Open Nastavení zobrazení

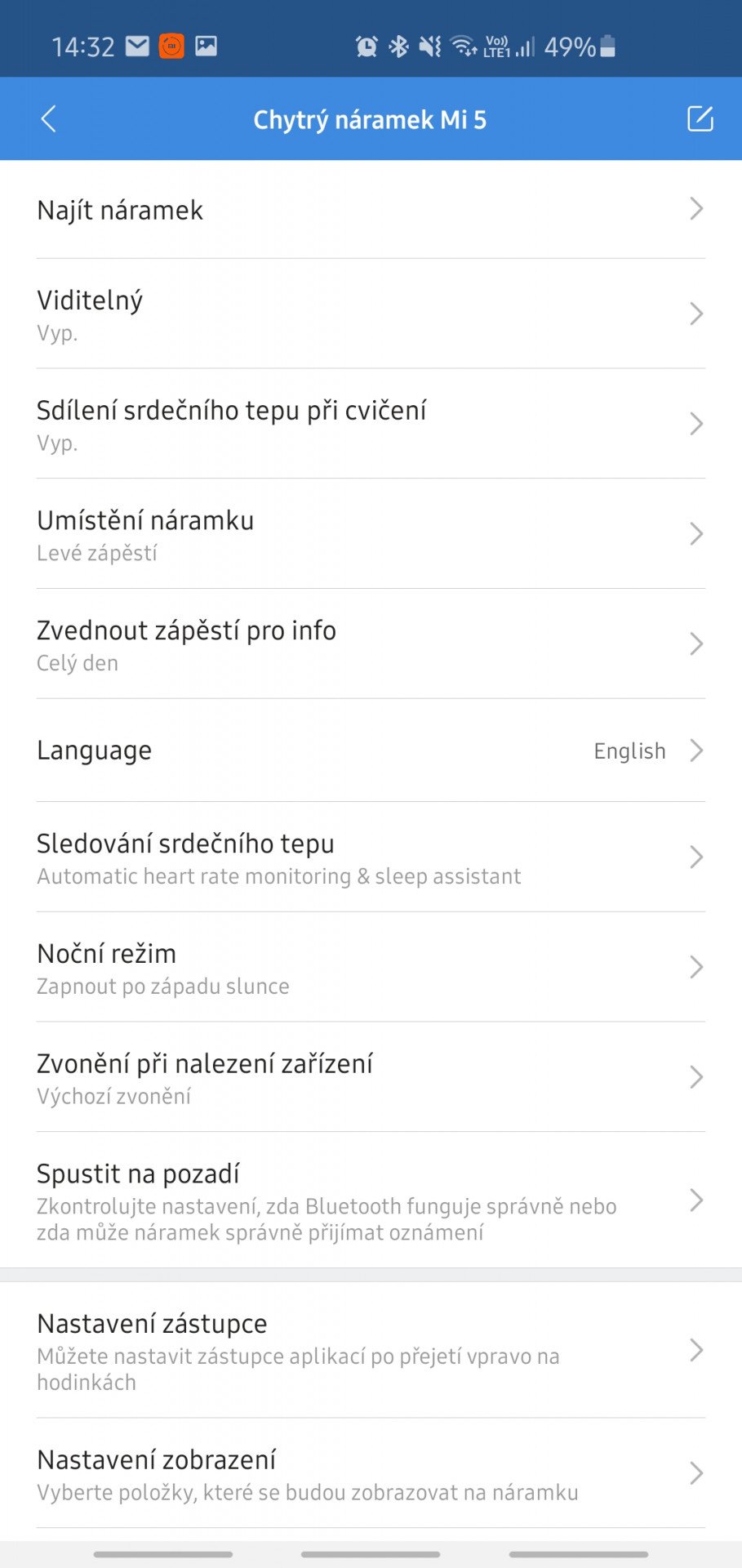[371, 1473]
